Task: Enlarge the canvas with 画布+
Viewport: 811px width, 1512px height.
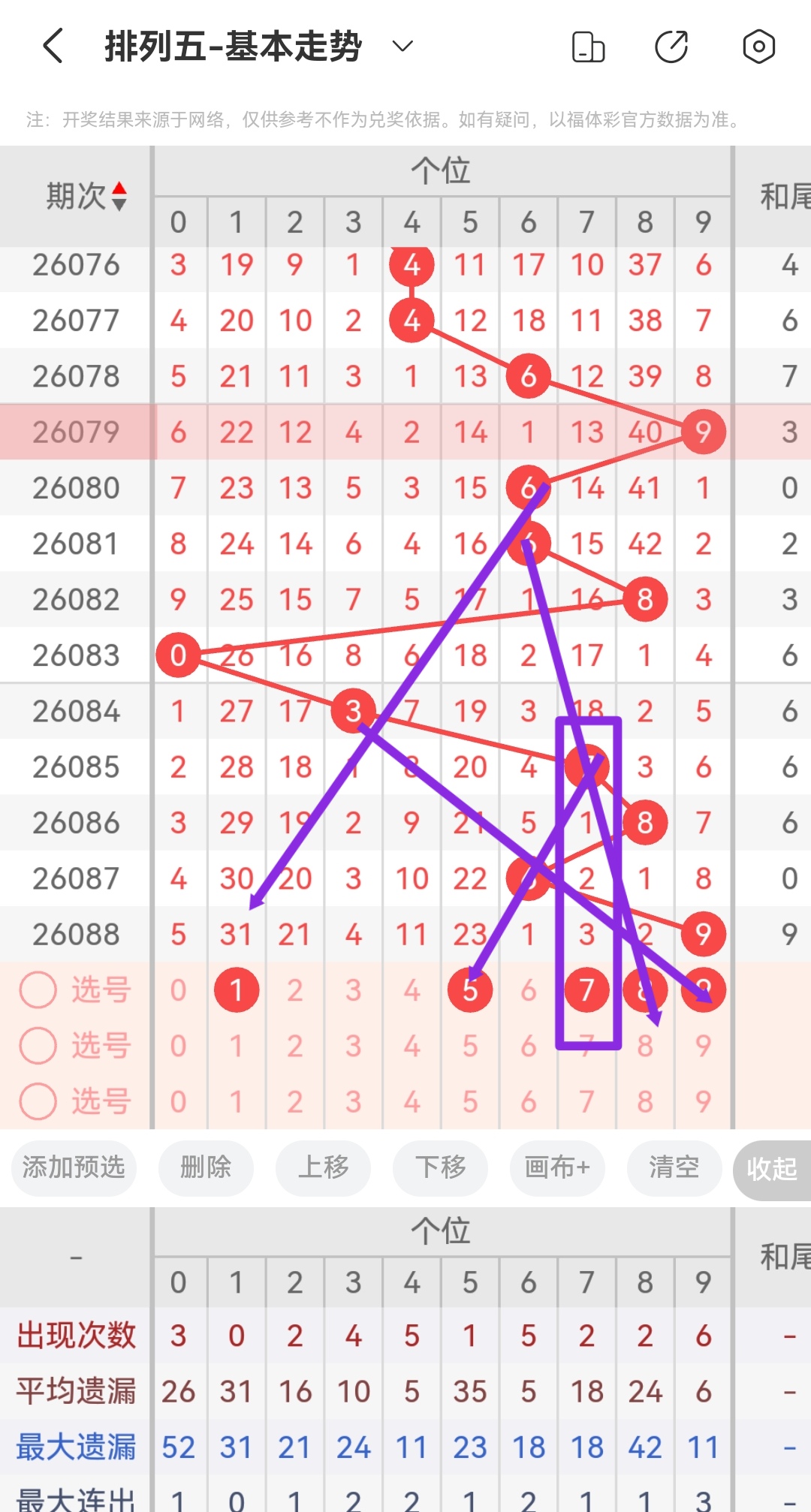Action: pyautogui.click(x=557, y=1167)
